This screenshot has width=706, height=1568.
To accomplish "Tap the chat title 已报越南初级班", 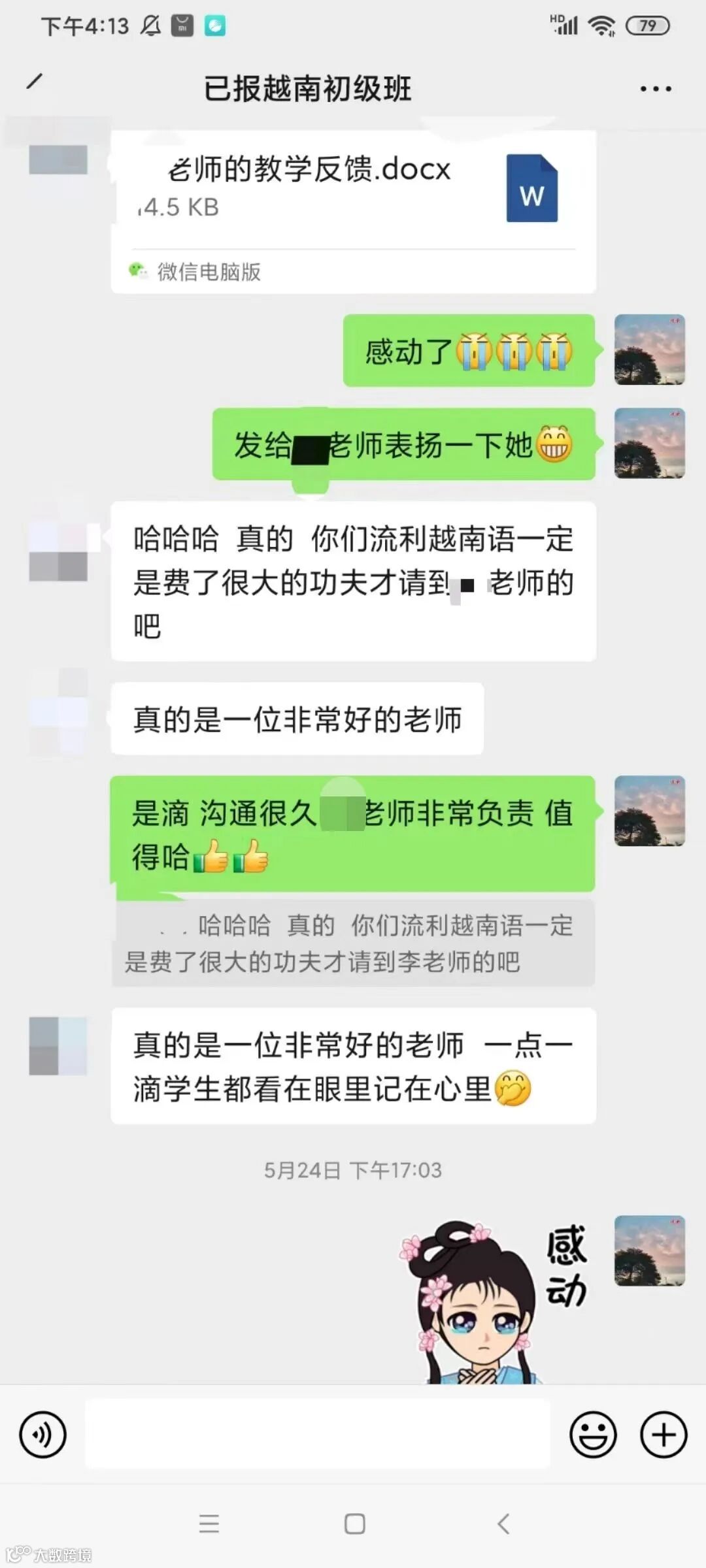I will [307, 90].
